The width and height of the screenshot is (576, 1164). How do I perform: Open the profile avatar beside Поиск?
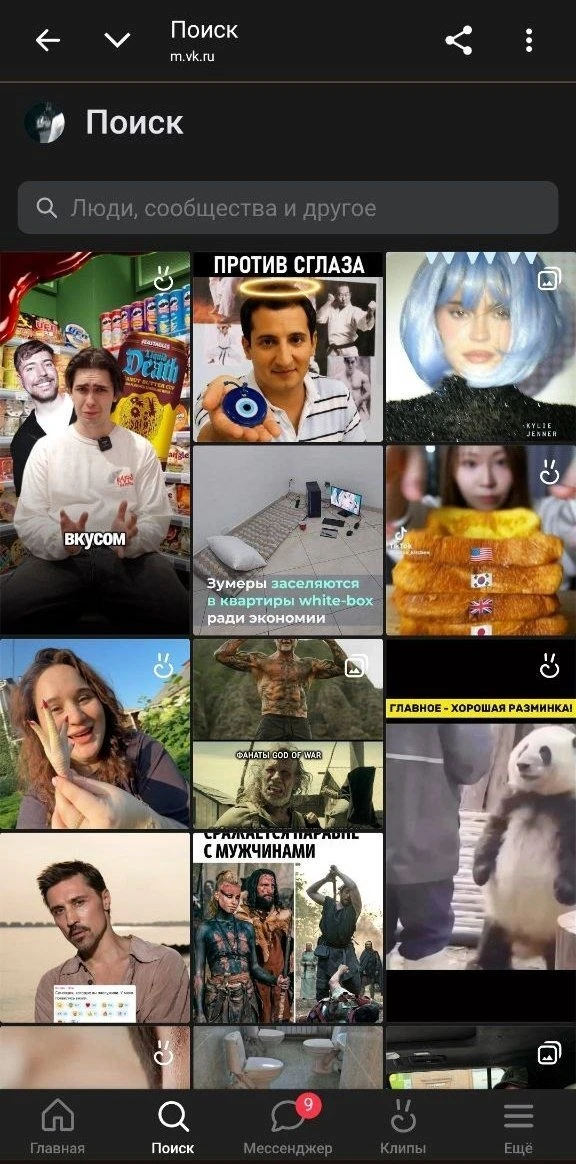[45, 122]
